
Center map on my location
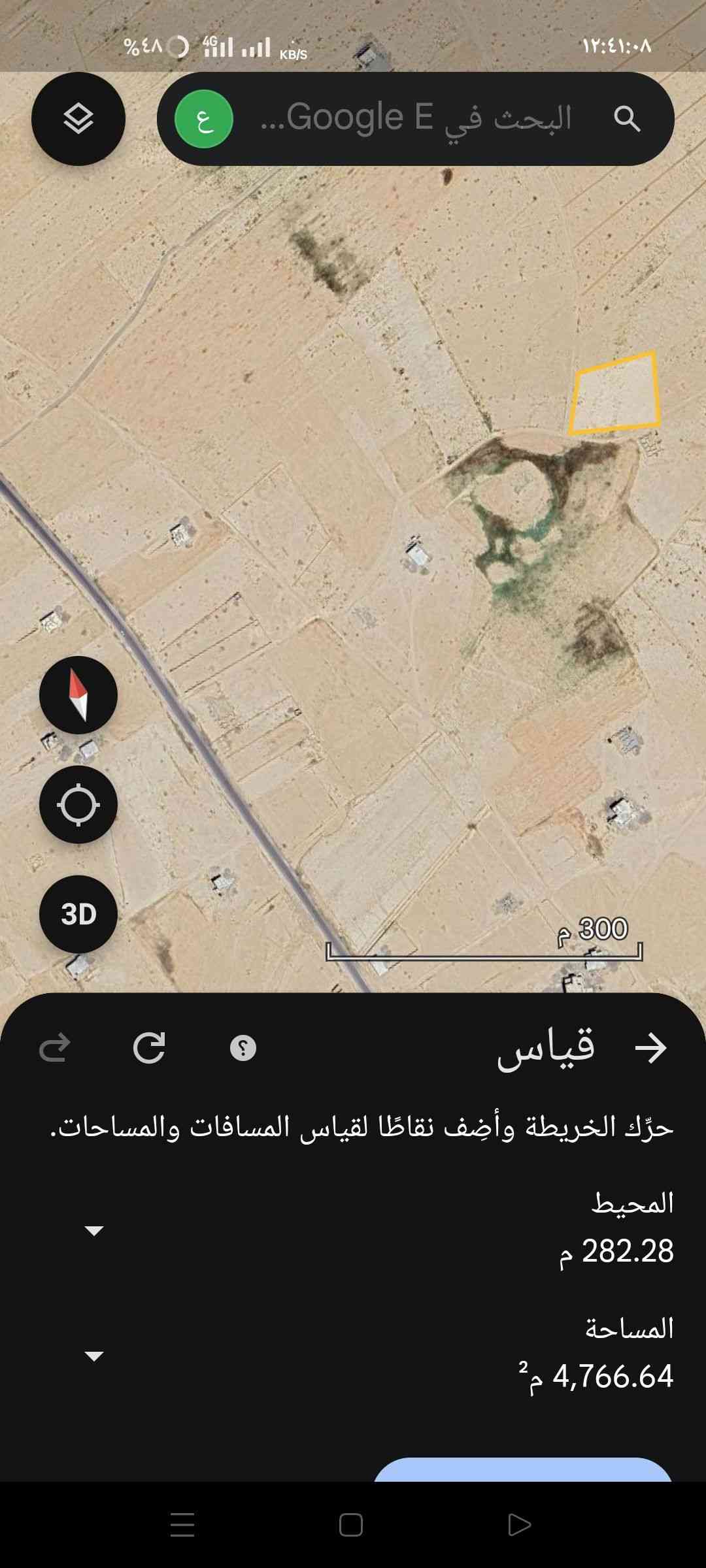coord(78,804)
